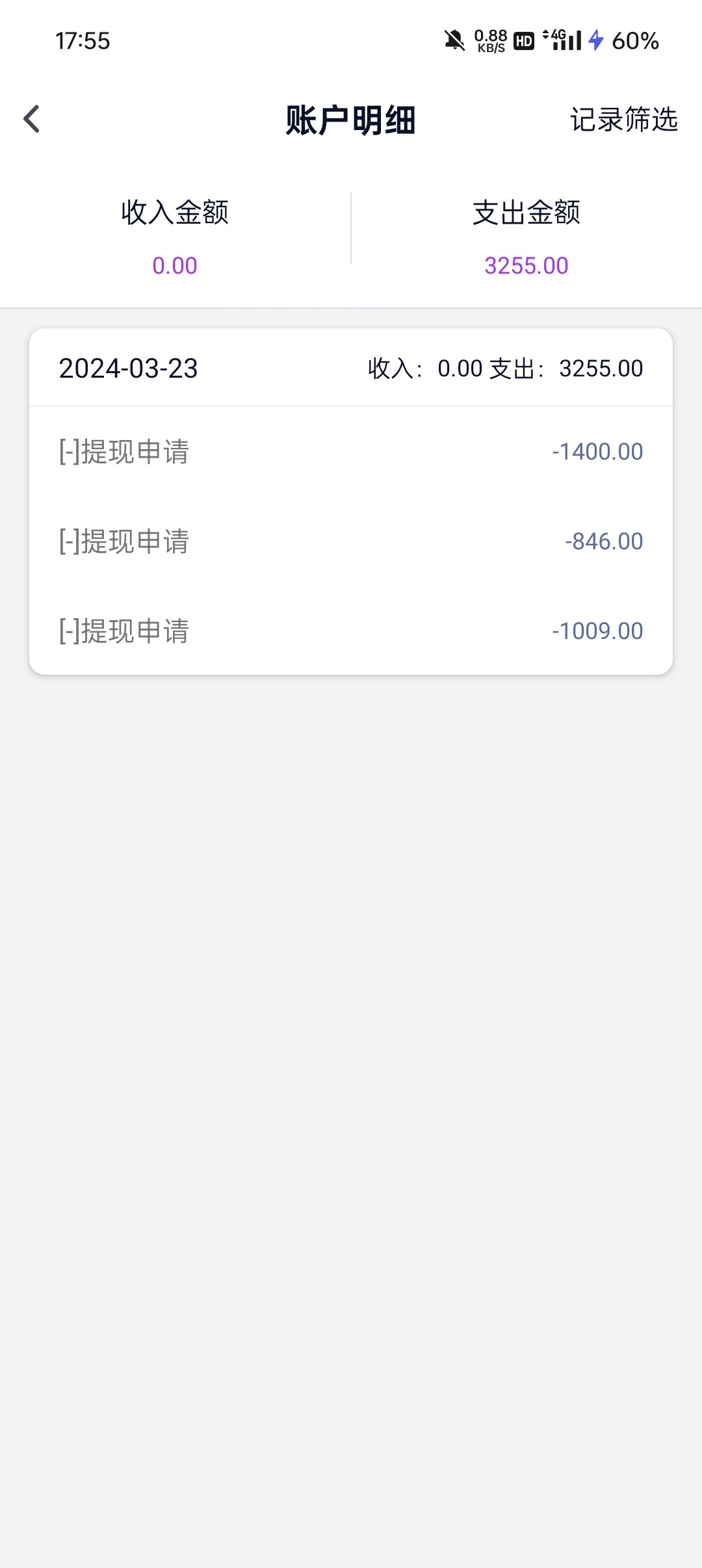The width and height of the screenshot is (702, 1568).
Task: Open 记录筛选 record filter
Action: (x=623, y=120)
